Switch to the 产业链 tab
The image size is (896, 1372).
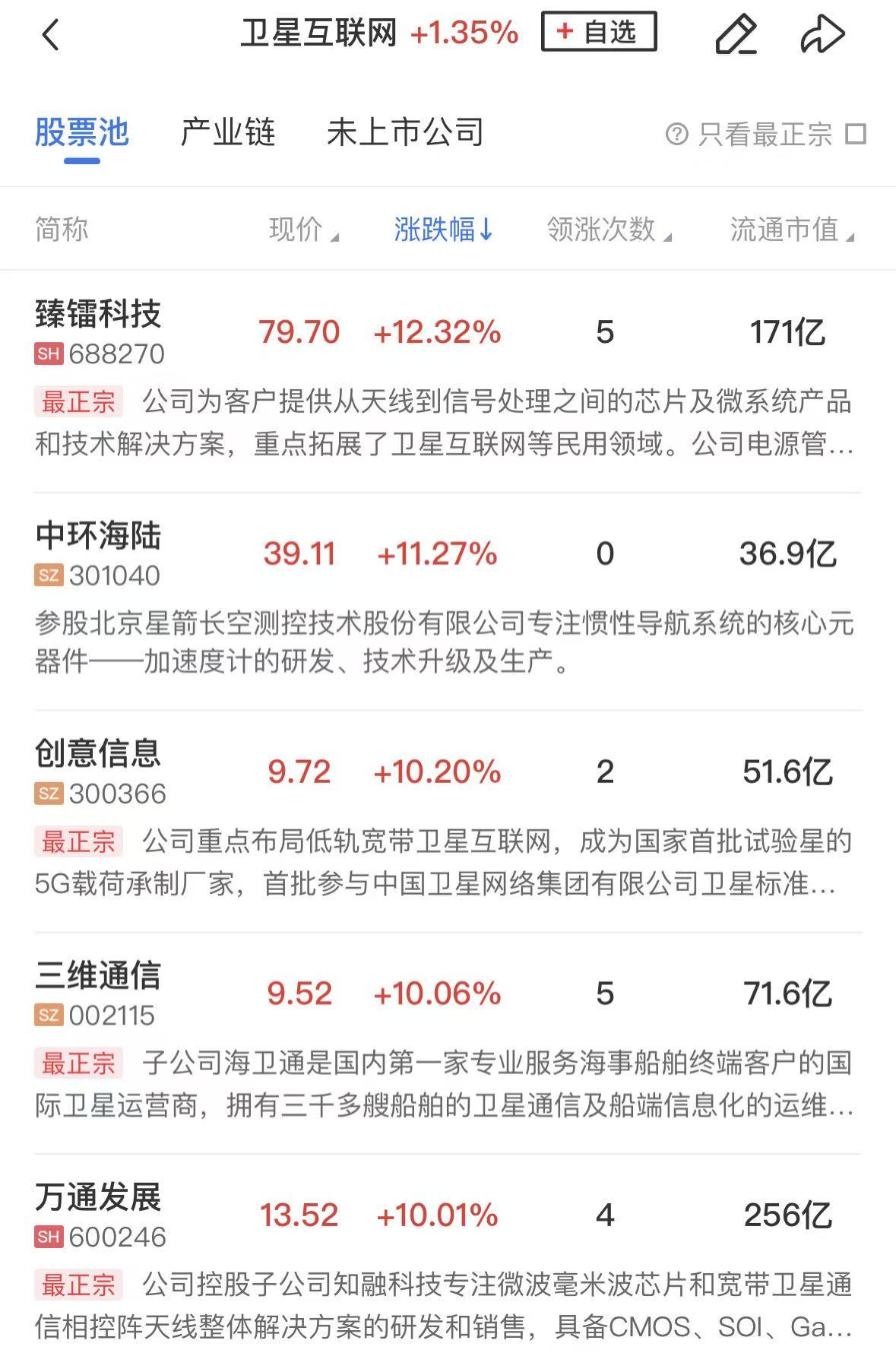click(227, 133)
